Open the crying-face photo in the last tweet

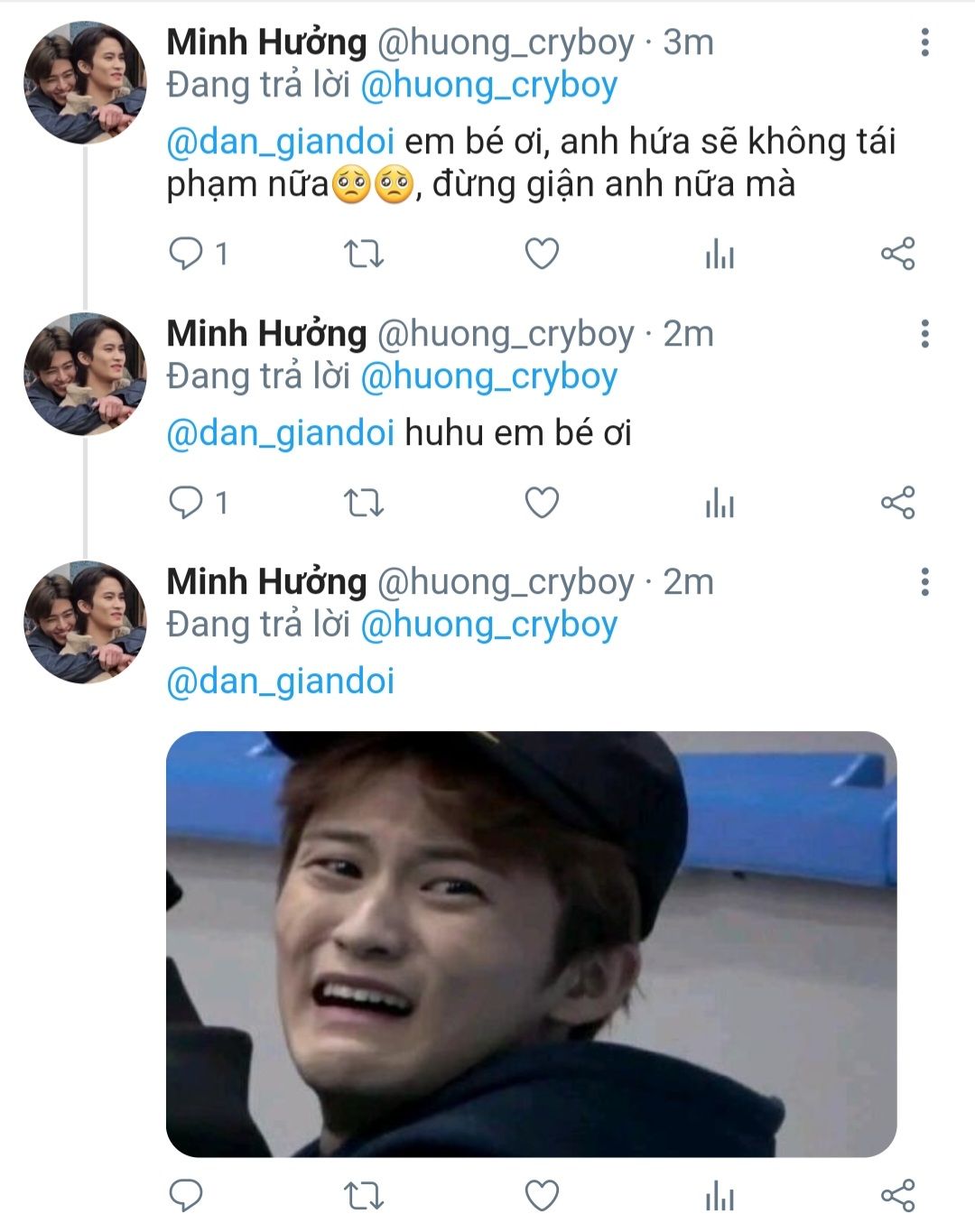531,943
